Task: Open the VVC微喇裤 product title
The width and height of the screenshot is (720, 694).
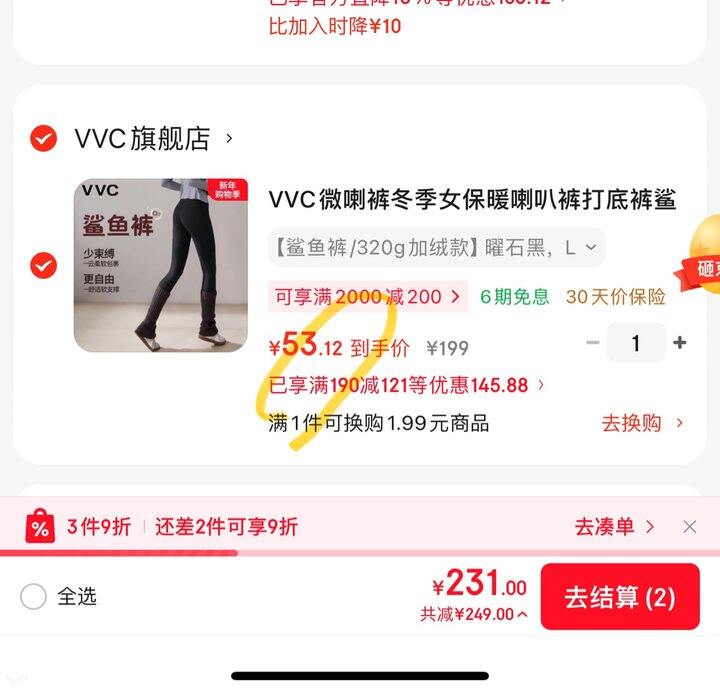Action: tap(472, 199)
